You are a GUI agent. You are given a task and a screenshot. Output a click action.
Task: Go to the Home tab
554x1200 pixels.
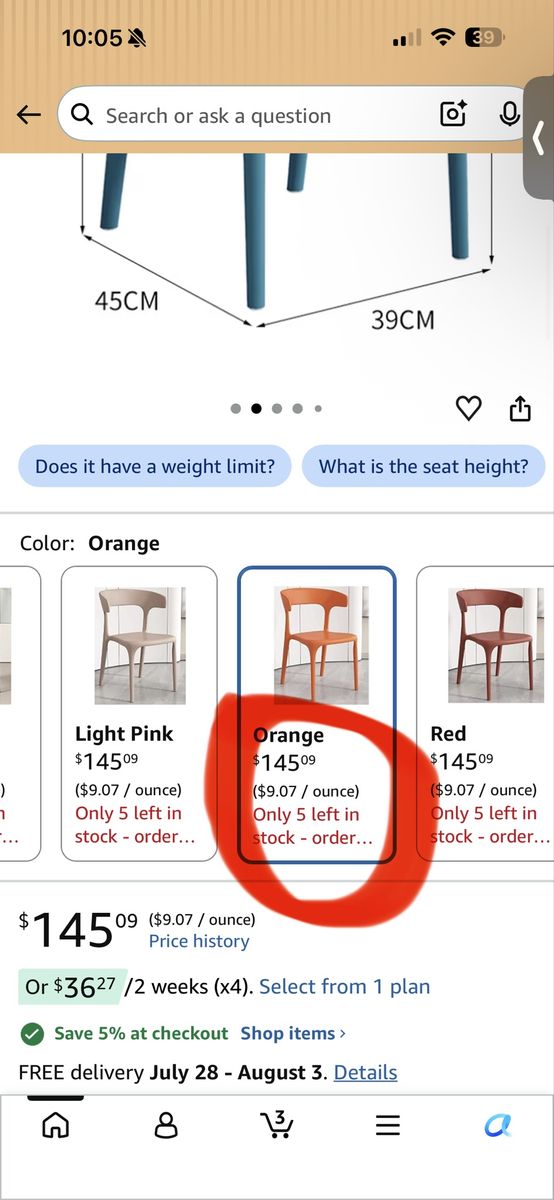pyautogui.click(x=56, y=1125)
